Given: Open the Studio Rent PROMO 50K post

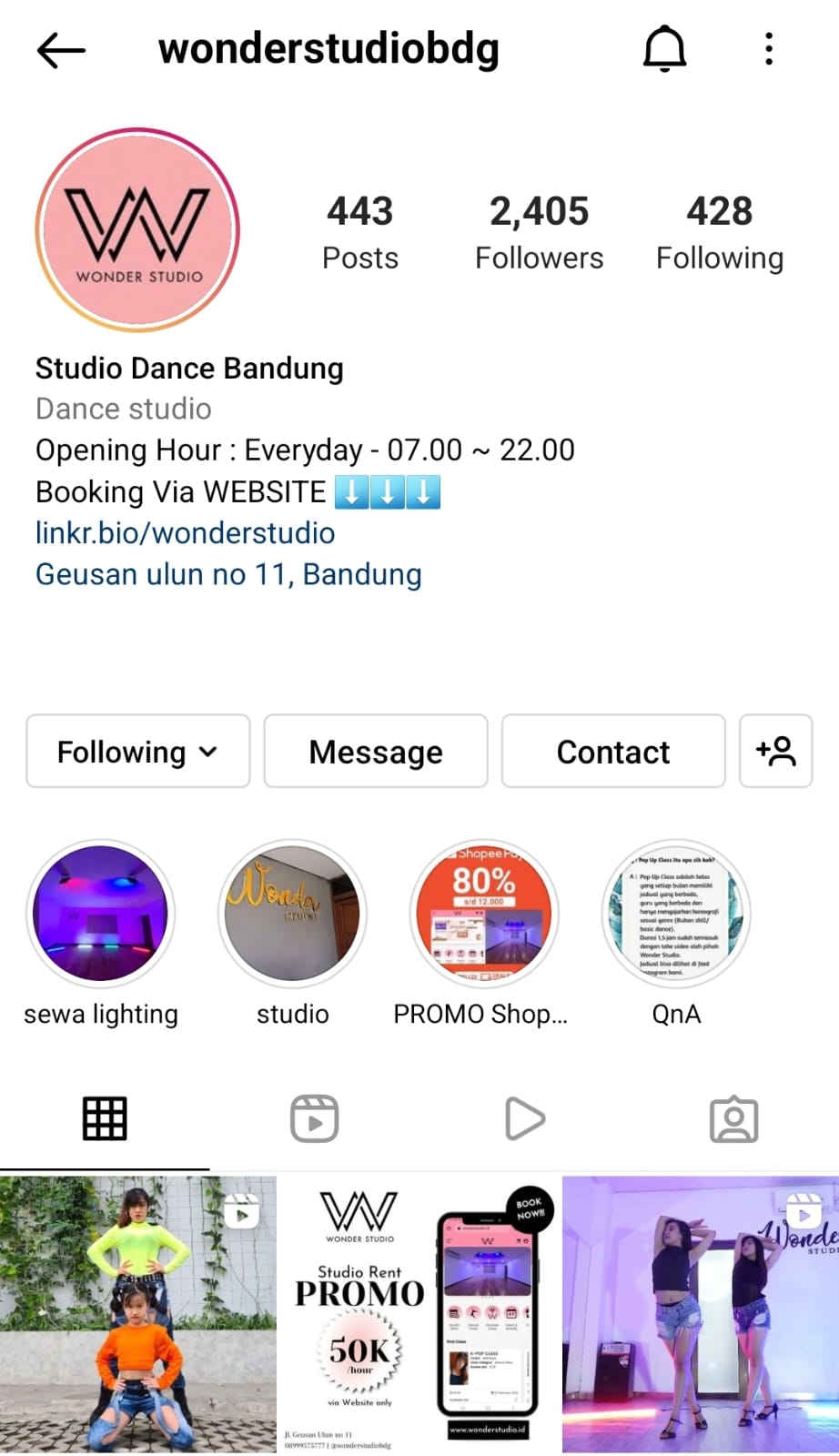Looking at the screenshot, I should pyautogui.click(x=419, y=1314).
